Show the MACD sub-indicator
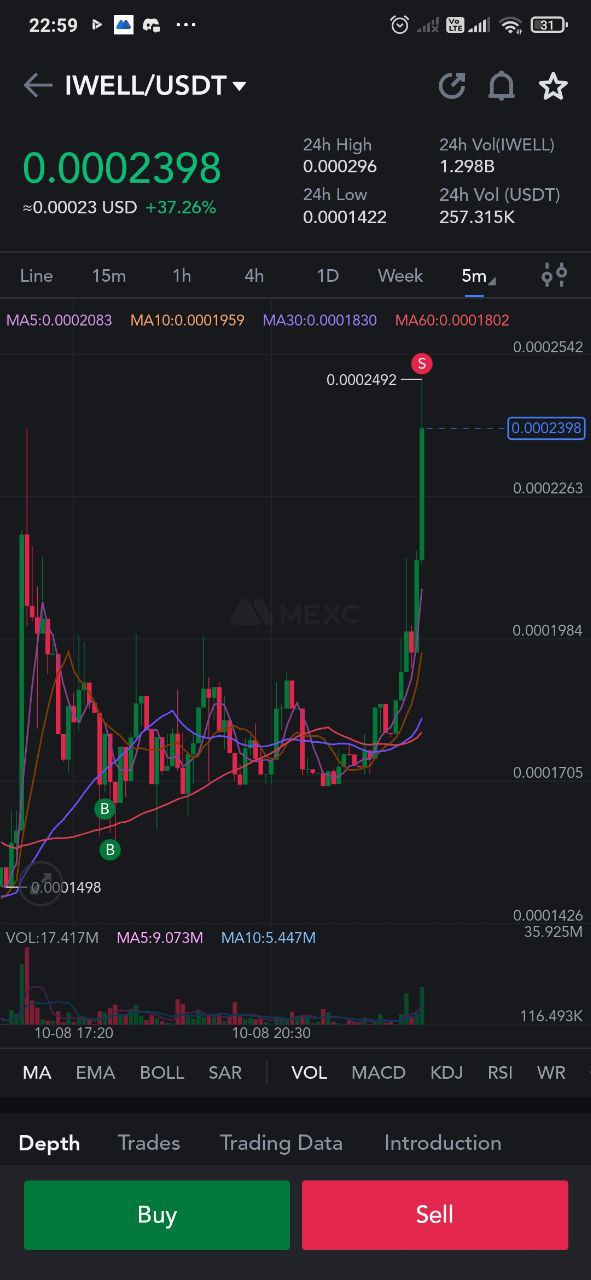This screenshot has height=1280, width=591. coord(378,1072)
